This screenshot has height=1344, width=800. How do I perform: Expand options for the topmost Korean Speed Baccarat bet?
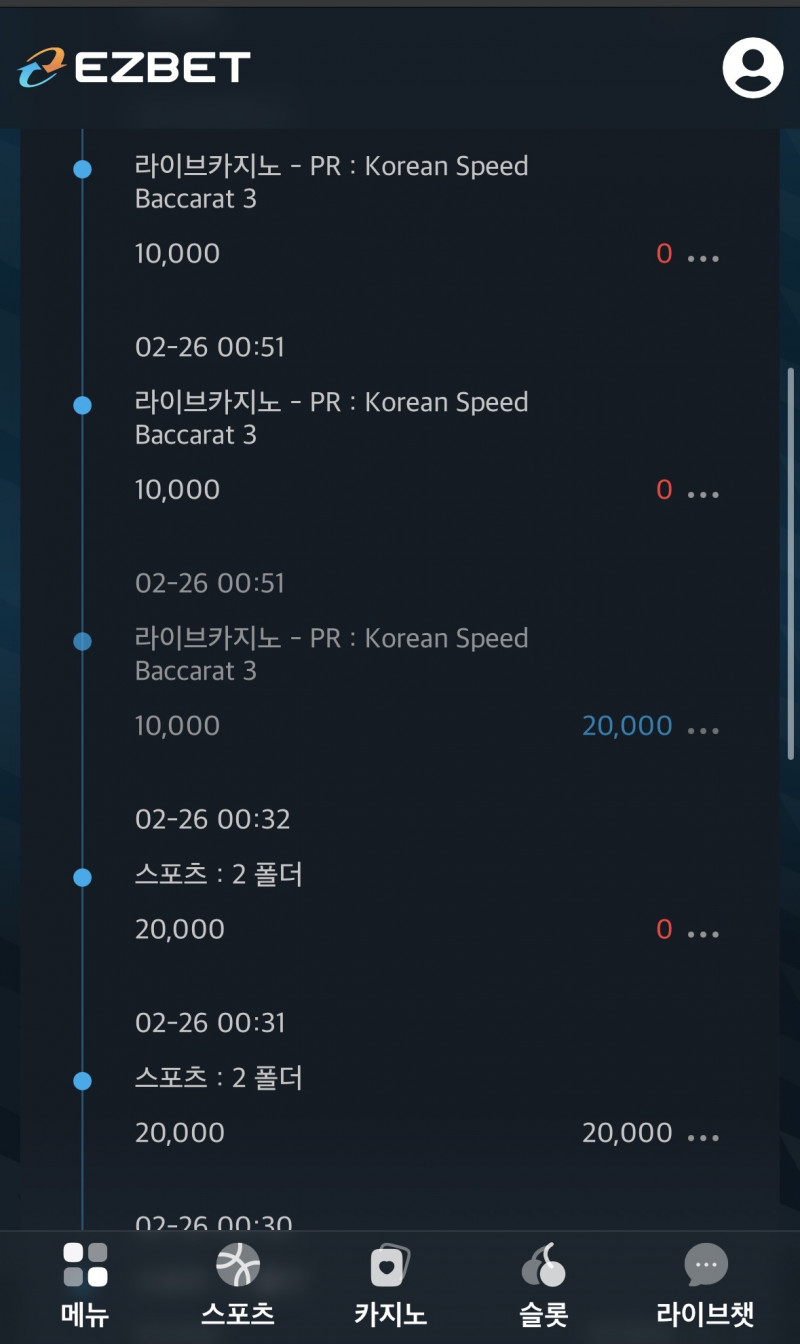click(704, 257)
